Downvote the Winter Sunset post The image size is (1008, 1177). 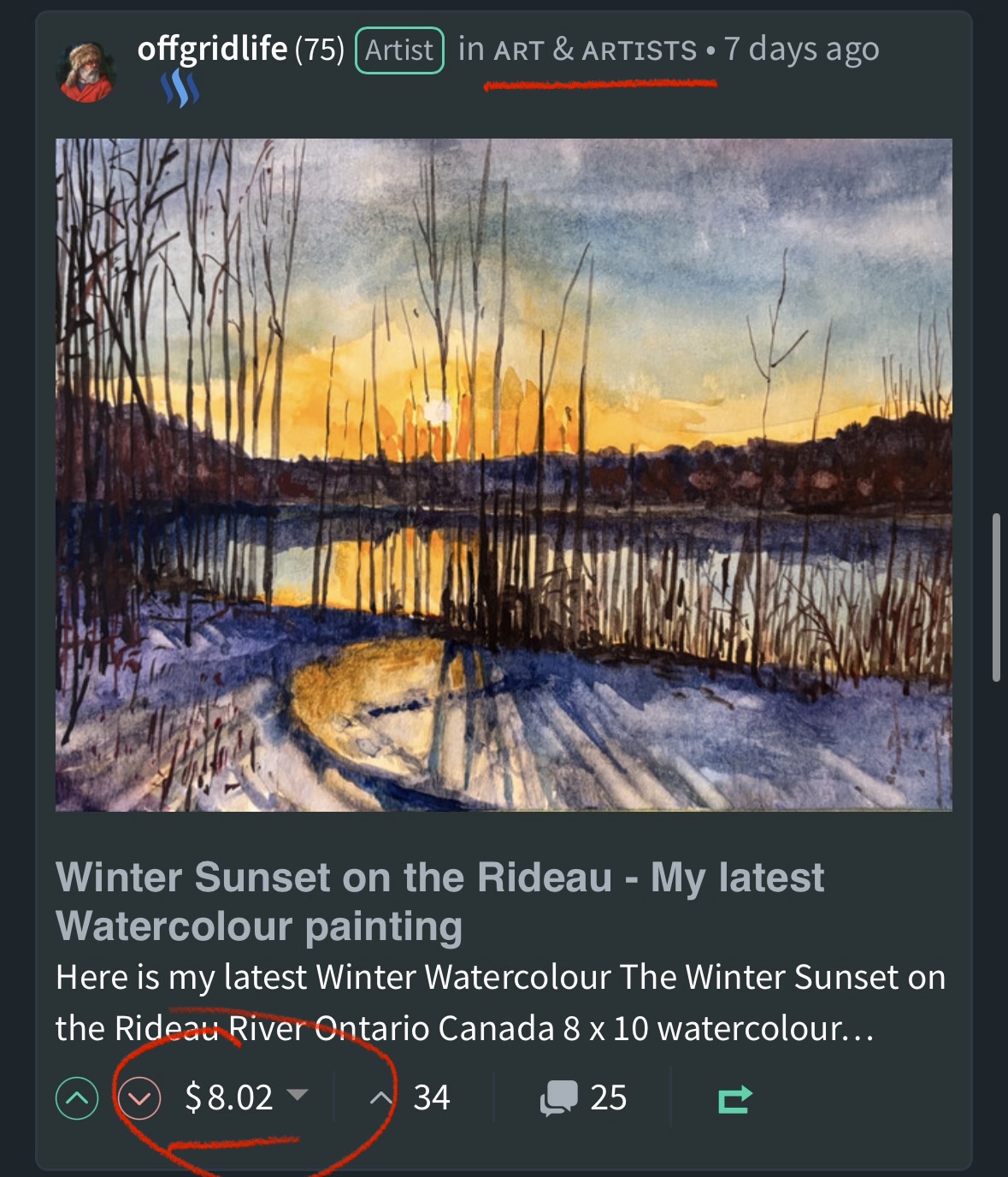139,1098
